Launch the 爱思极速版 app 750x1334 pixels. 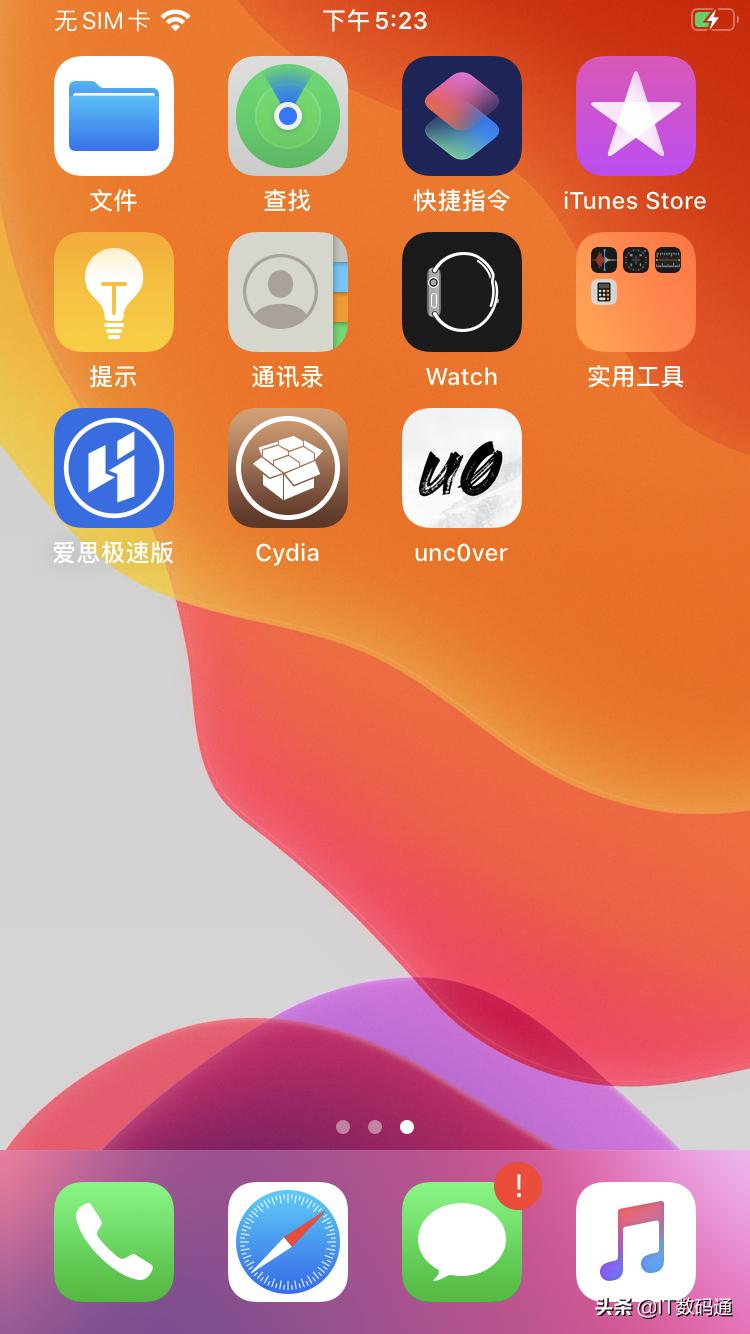point(113,467)
